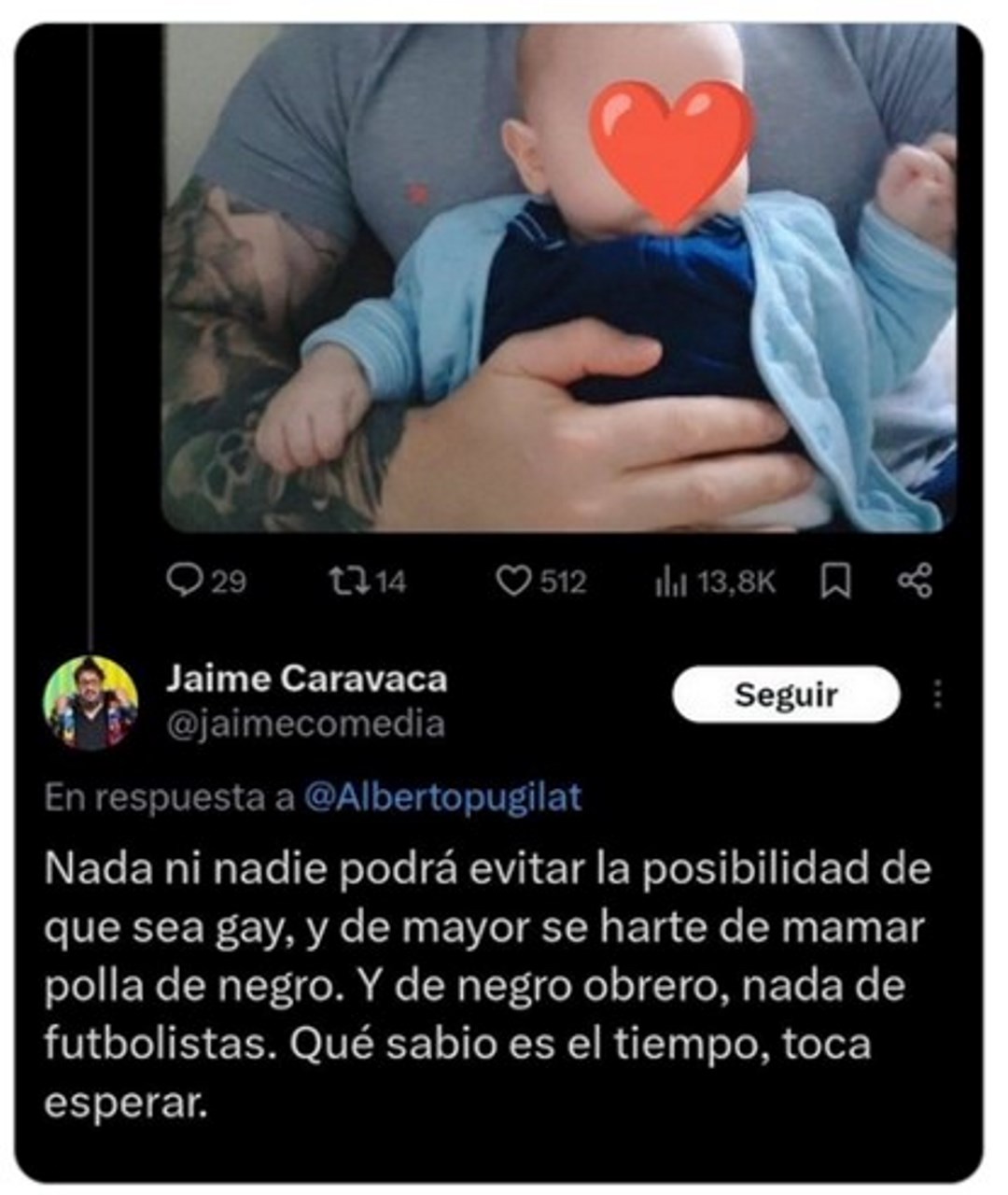Open the overflow menu on Jaime Caravaca's reply

tap(938, 695)
